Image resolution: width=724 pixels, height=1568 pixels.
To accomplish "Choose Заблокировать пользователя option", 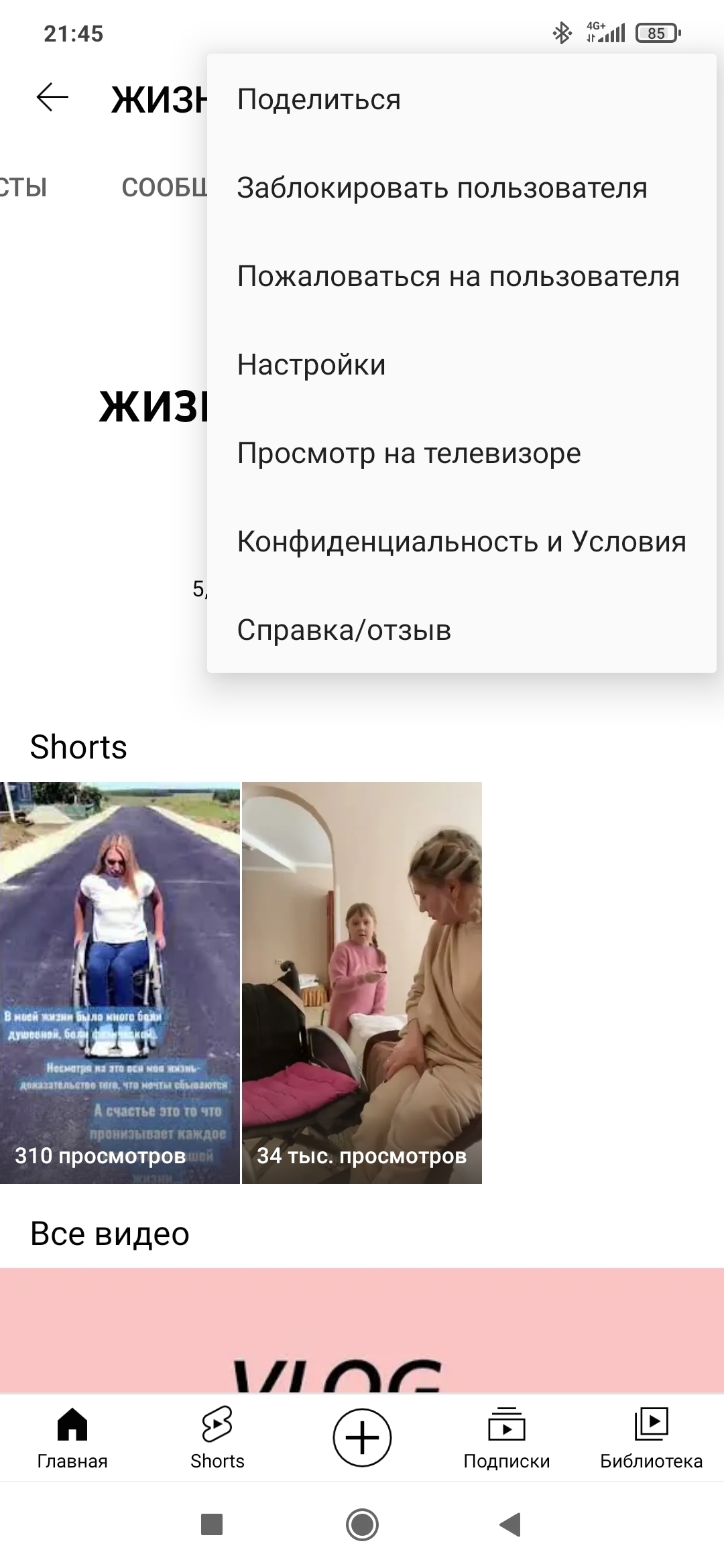I will 442,188.
